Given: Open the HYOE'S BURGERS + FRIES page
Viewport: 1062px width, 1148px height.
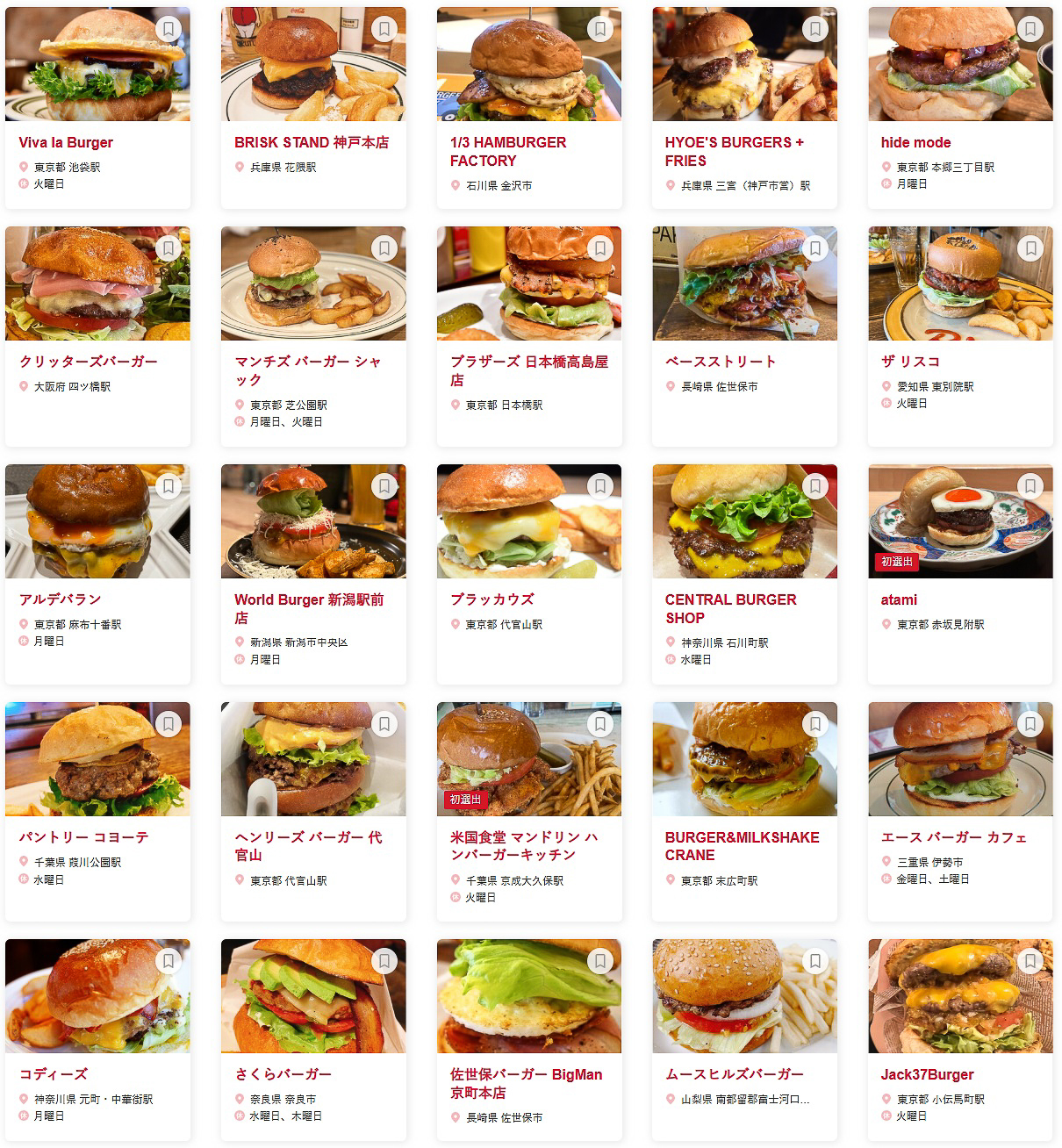Looking at the screenshot, I should pyautogui.click(x=736, y=152).
